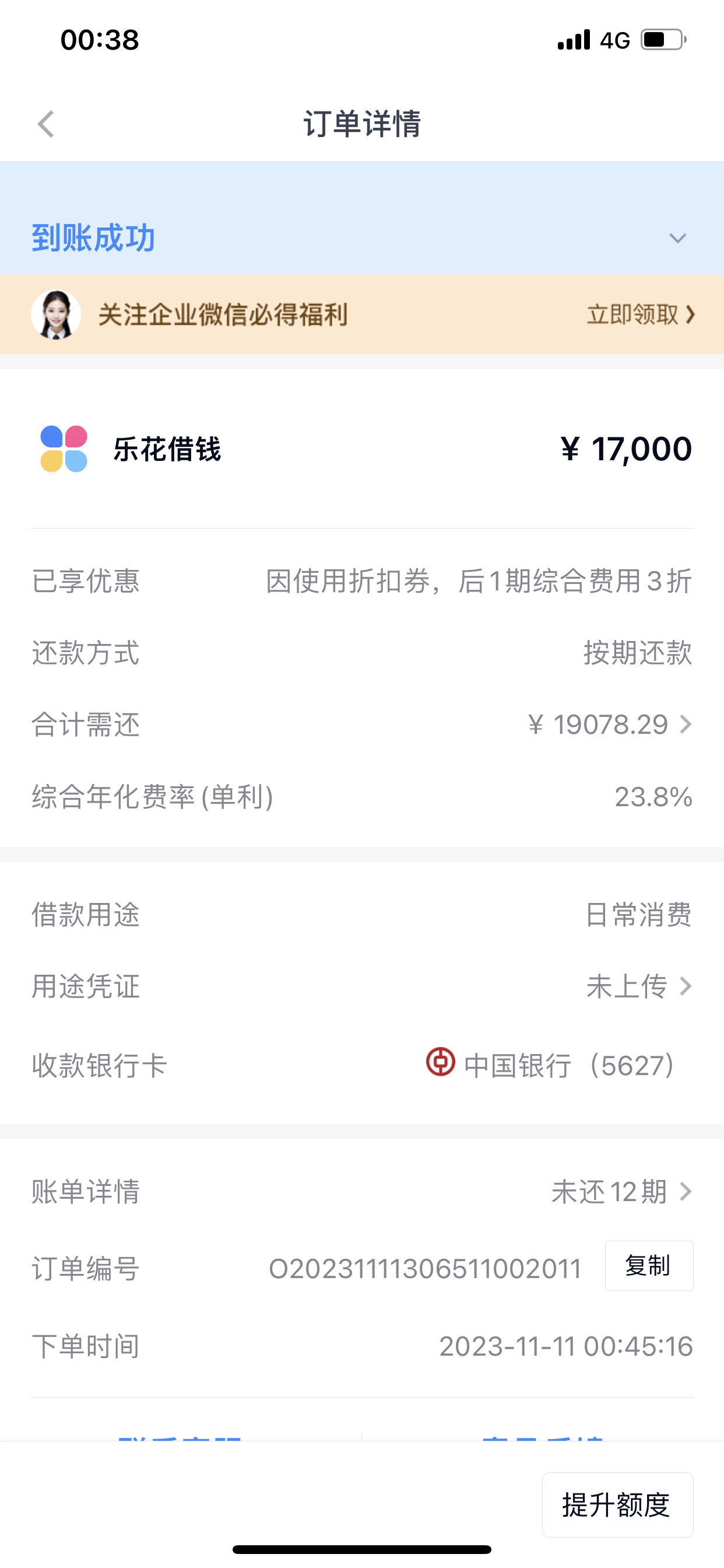Claim the 企业微信 benefit via 立即领取
This screenshot has width=724, height=1568.
tap(641, 314)
